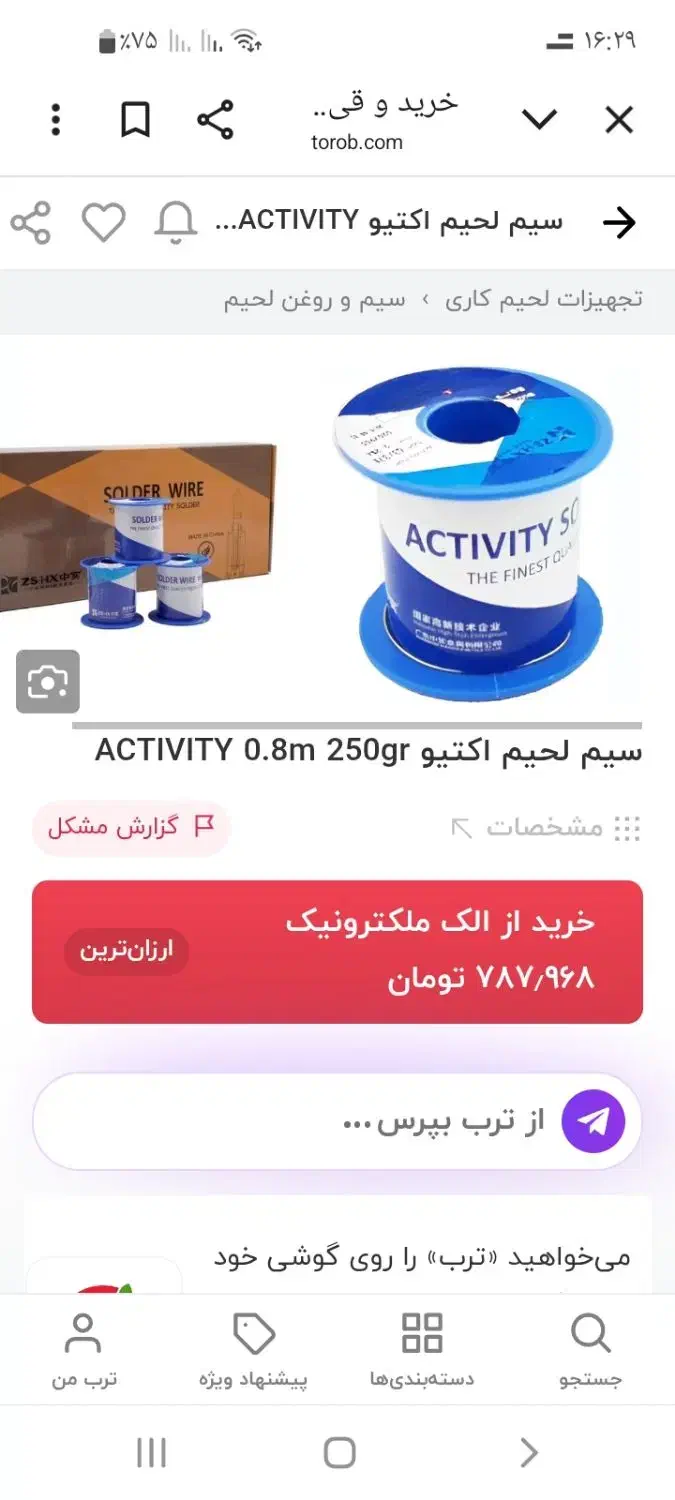Close the browser tab with the X
675x1500 pixels.
(619, 121)
